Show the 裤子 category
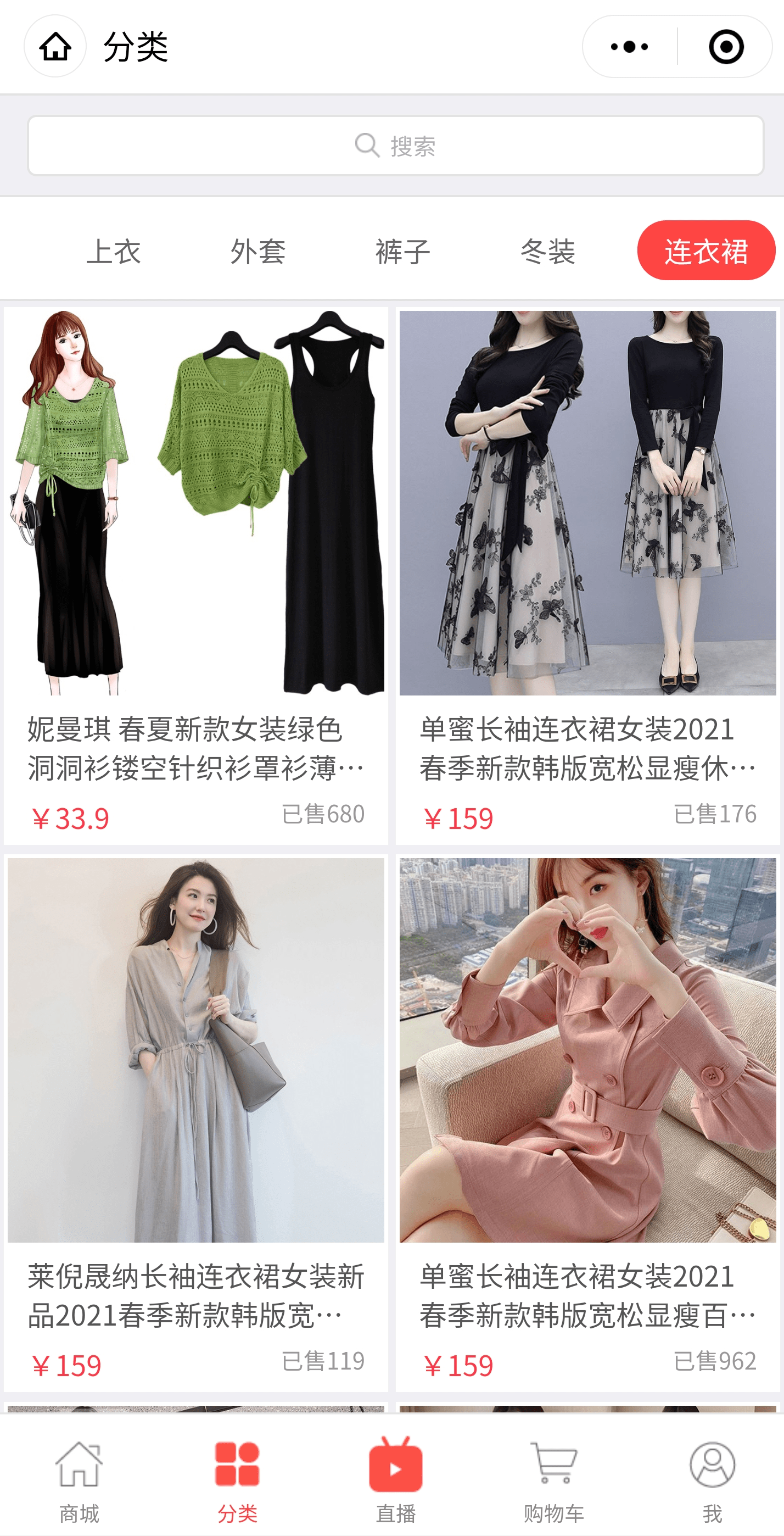This screenshot has height=1536, width=784. tap(403, 251)
